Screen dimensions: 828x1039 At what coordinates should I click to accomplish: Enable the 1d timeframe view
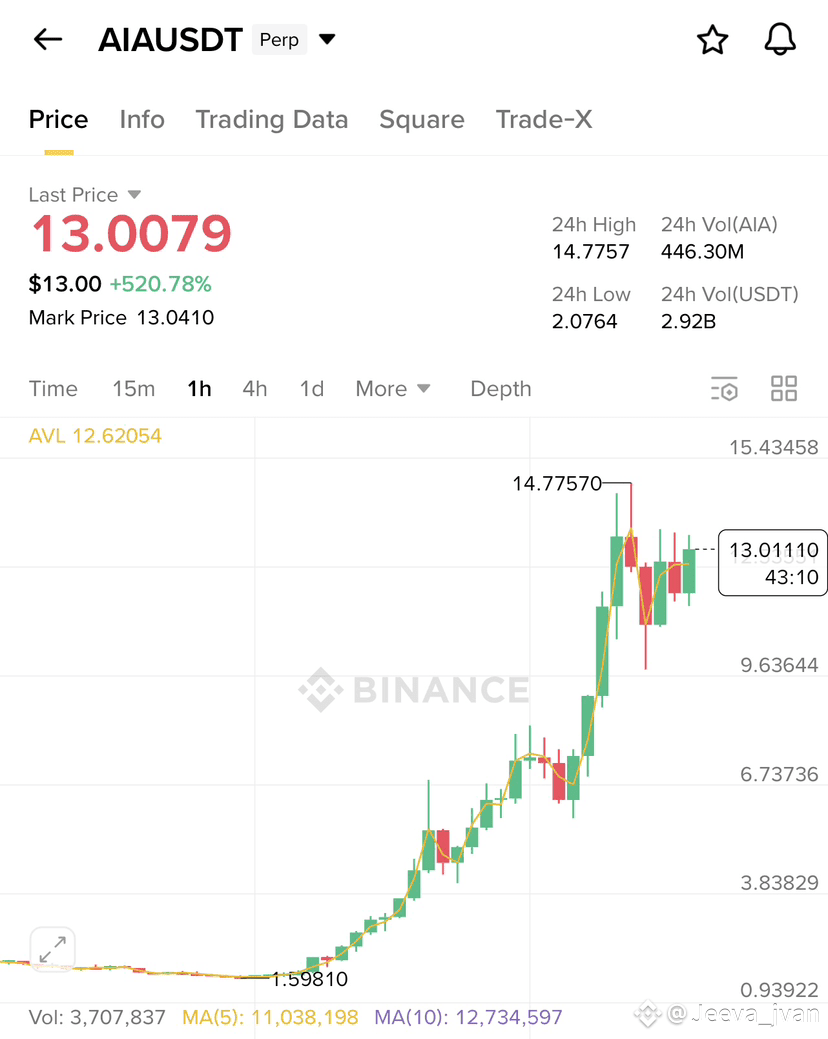[x=311, y=389]
